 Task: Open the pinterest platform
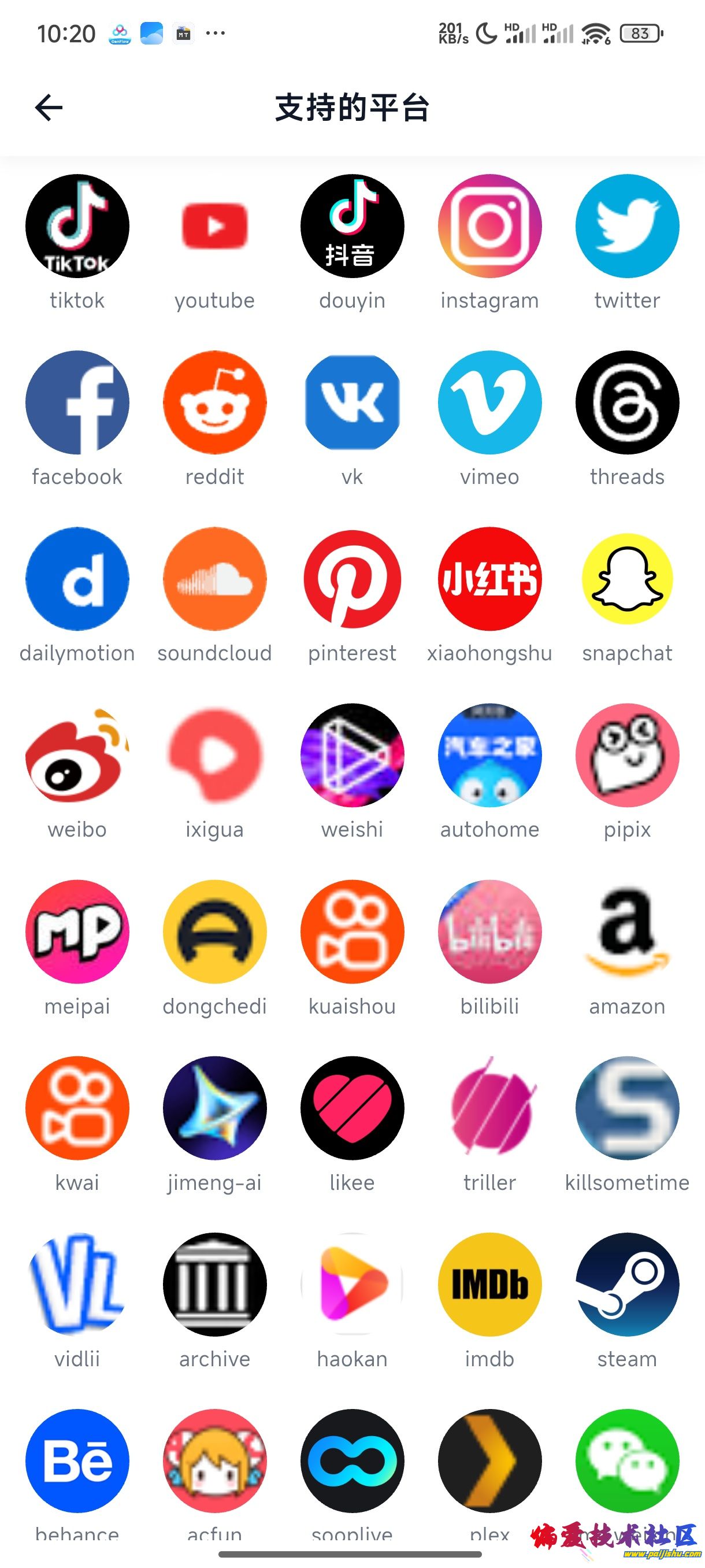tap(352, 579)
